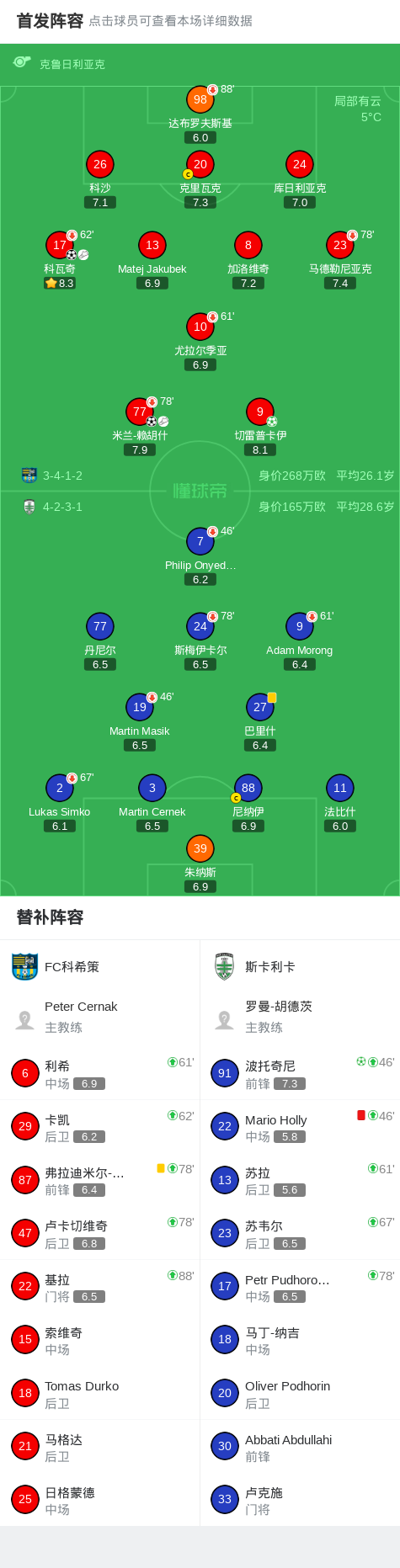Open substitute Mario Holly number 22

tap(300, 1127)
